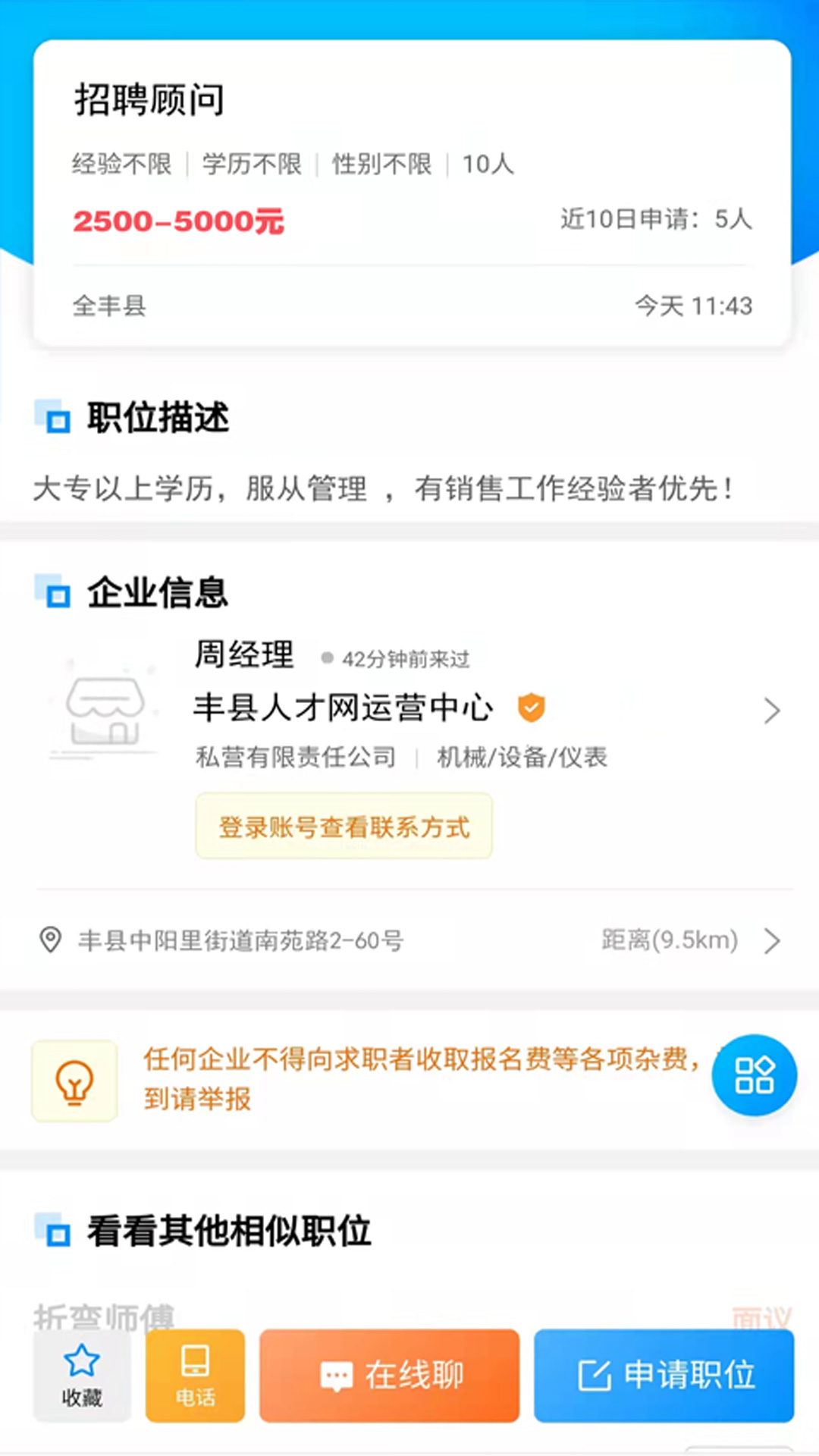The image size is (819, 1456).
Task: Open the blue floating grid menu button
Action: coord(753,1075)
